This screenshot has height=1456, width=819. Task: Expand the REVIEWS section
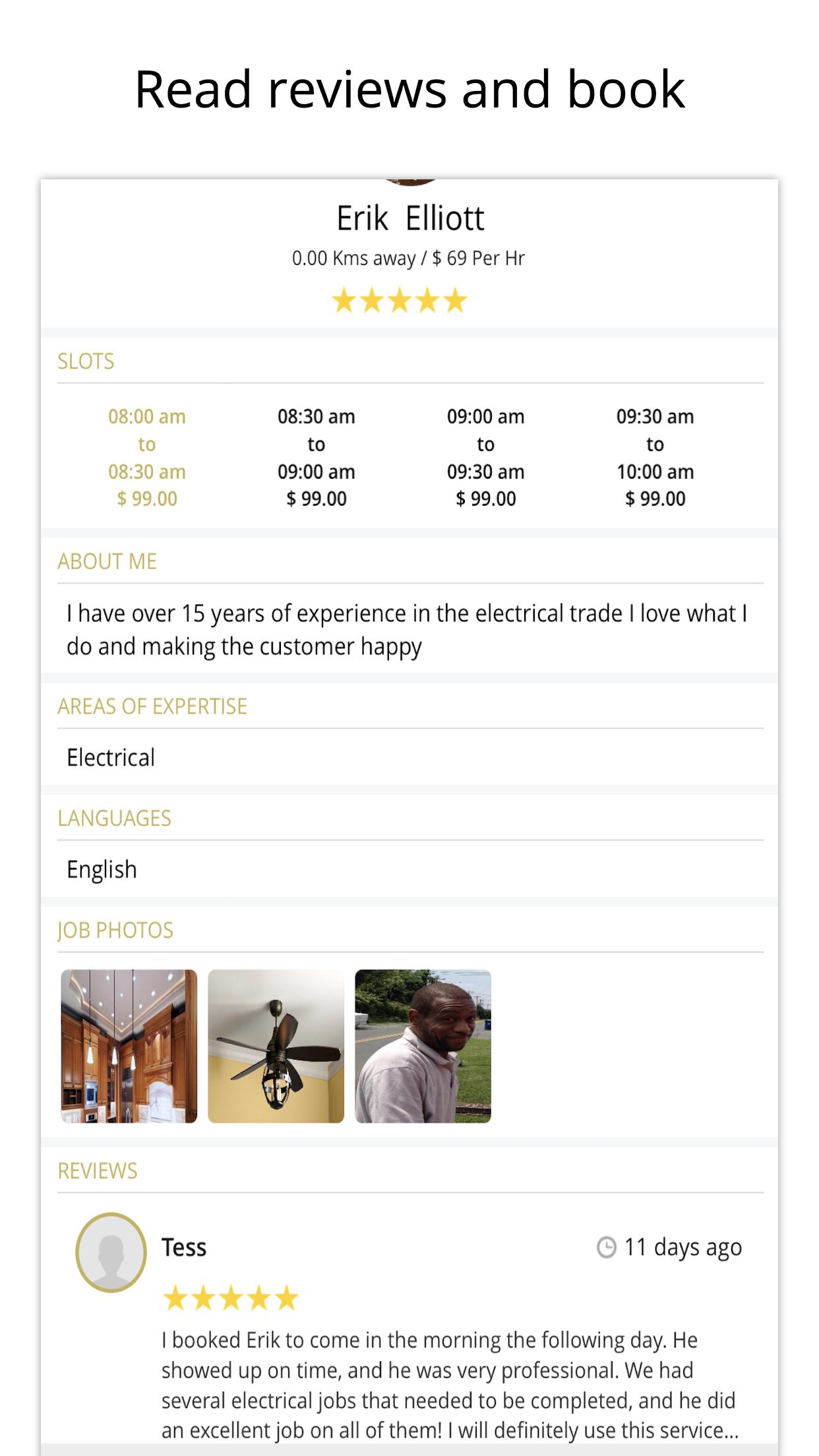(97, 1170)
